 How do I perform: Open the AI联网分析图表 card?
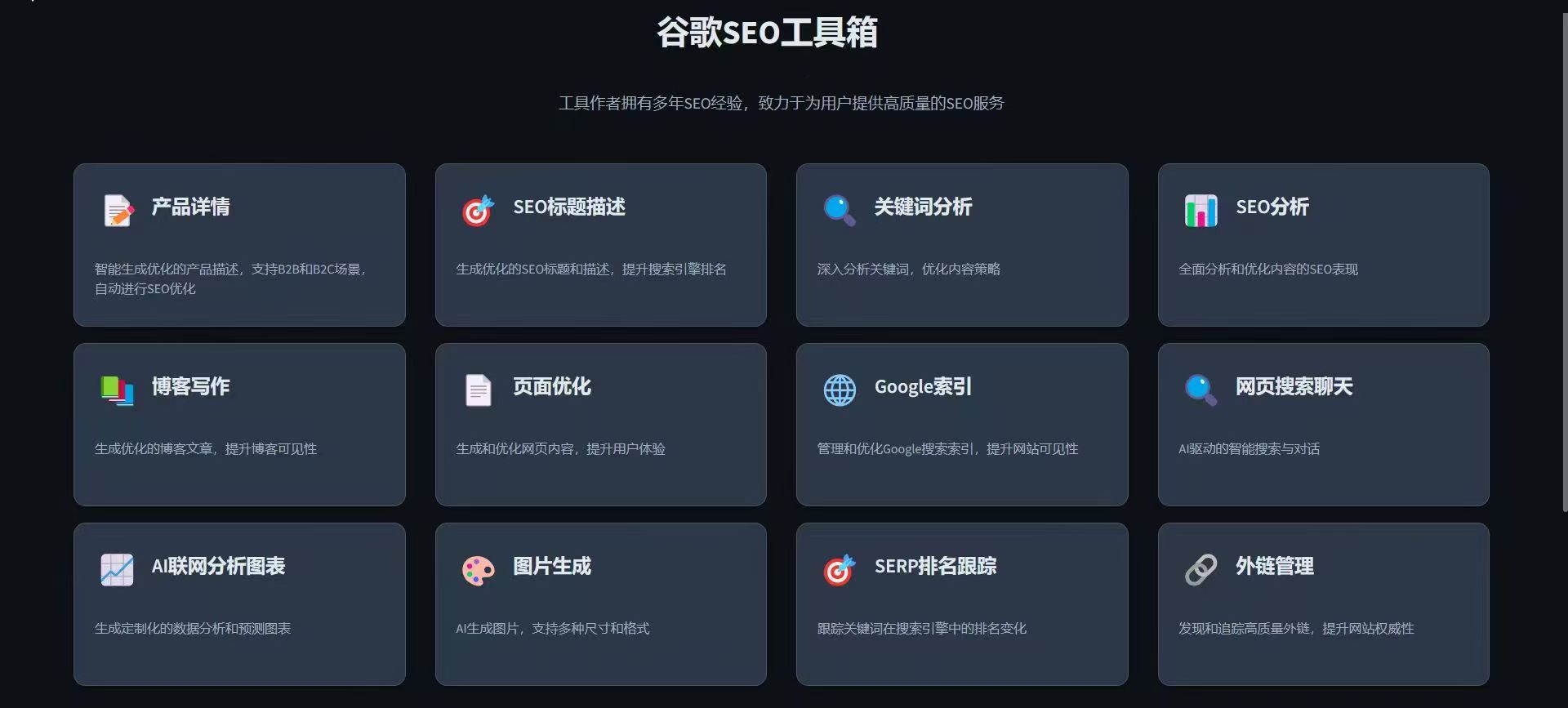(239, 603)
